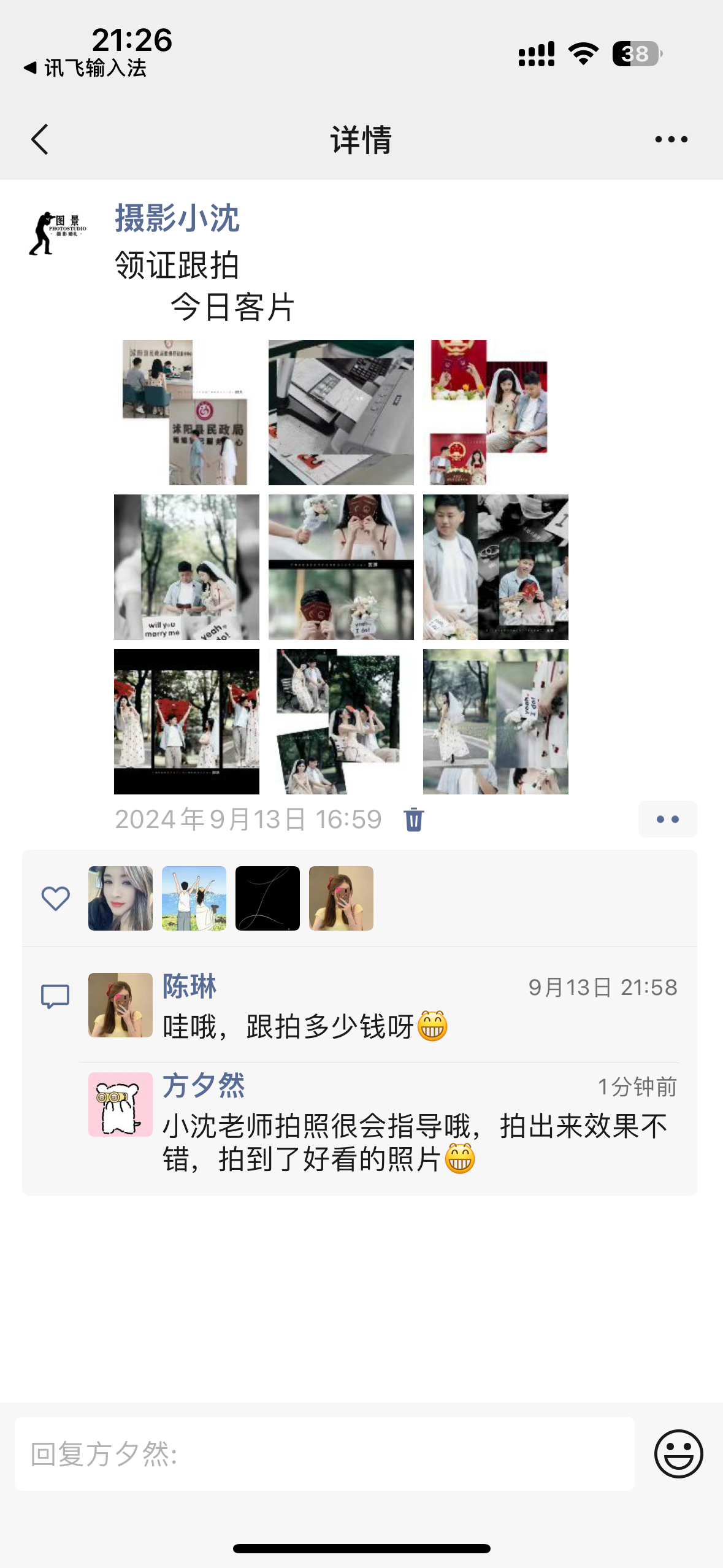This screenshot has width=723, height=1568.
Task: View the civil affairs bureau photo
Action: pyautogui.click(x=186, y=412)
